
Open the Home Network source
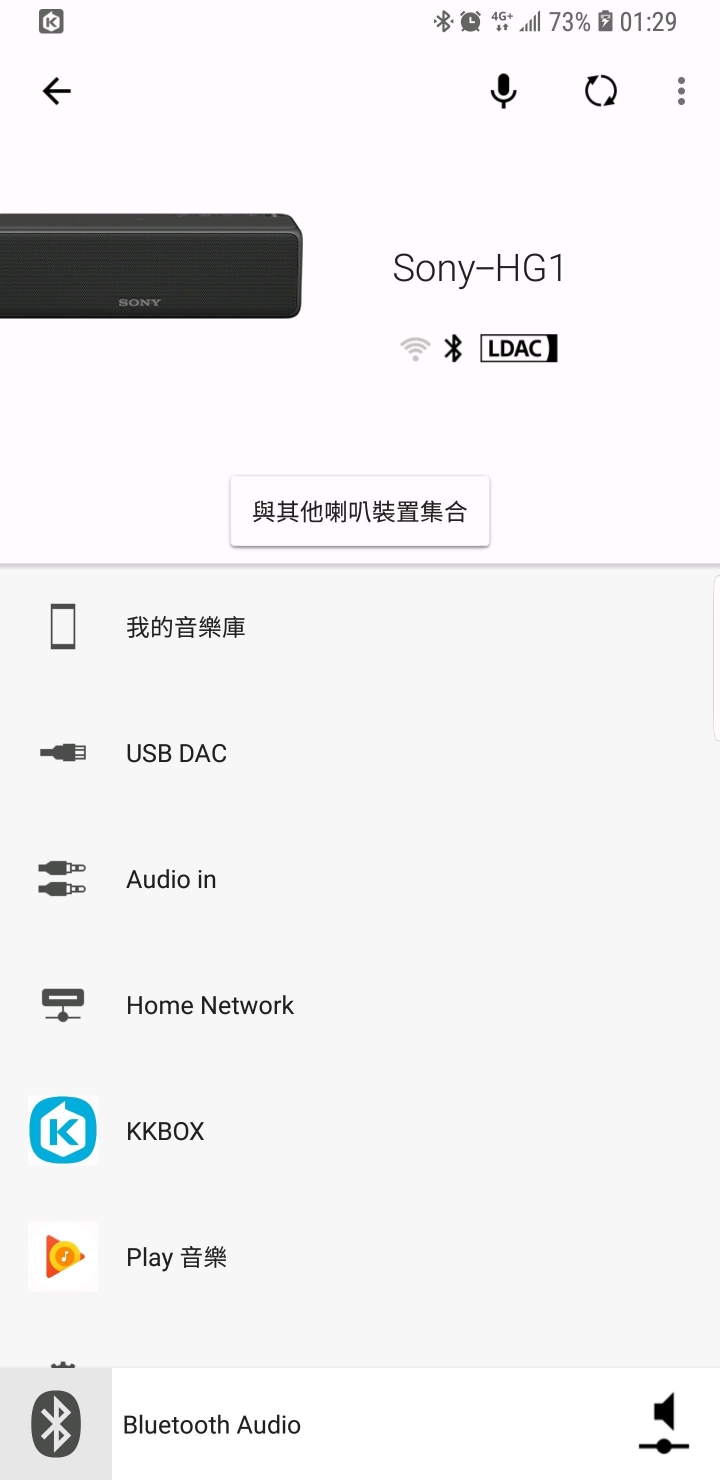pyautogui.click(x=209, y=1005)
